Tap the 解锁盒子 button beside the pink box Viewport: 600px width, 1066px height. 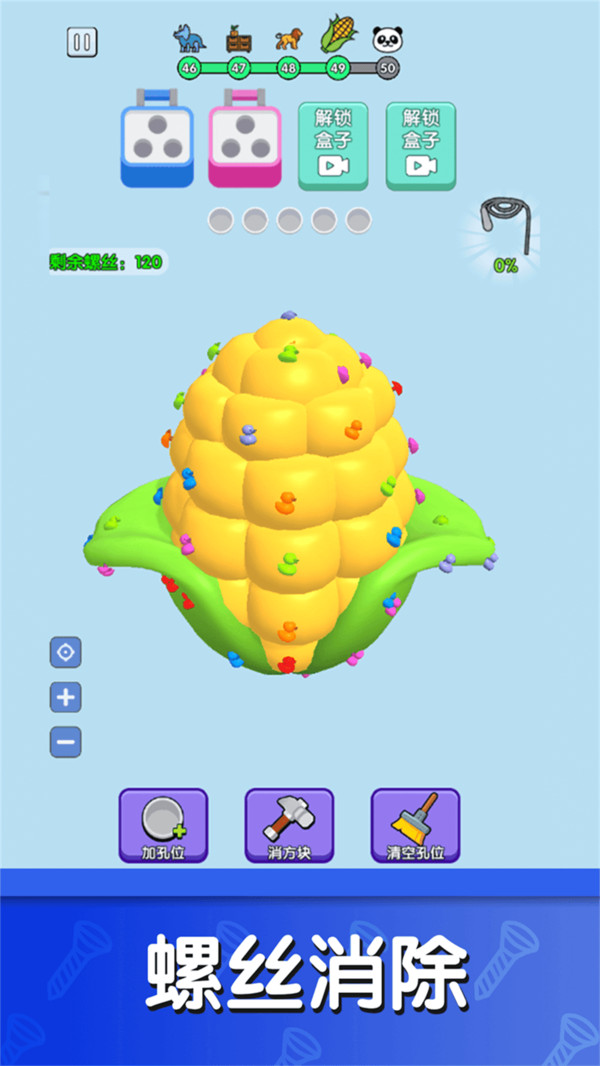333,146
